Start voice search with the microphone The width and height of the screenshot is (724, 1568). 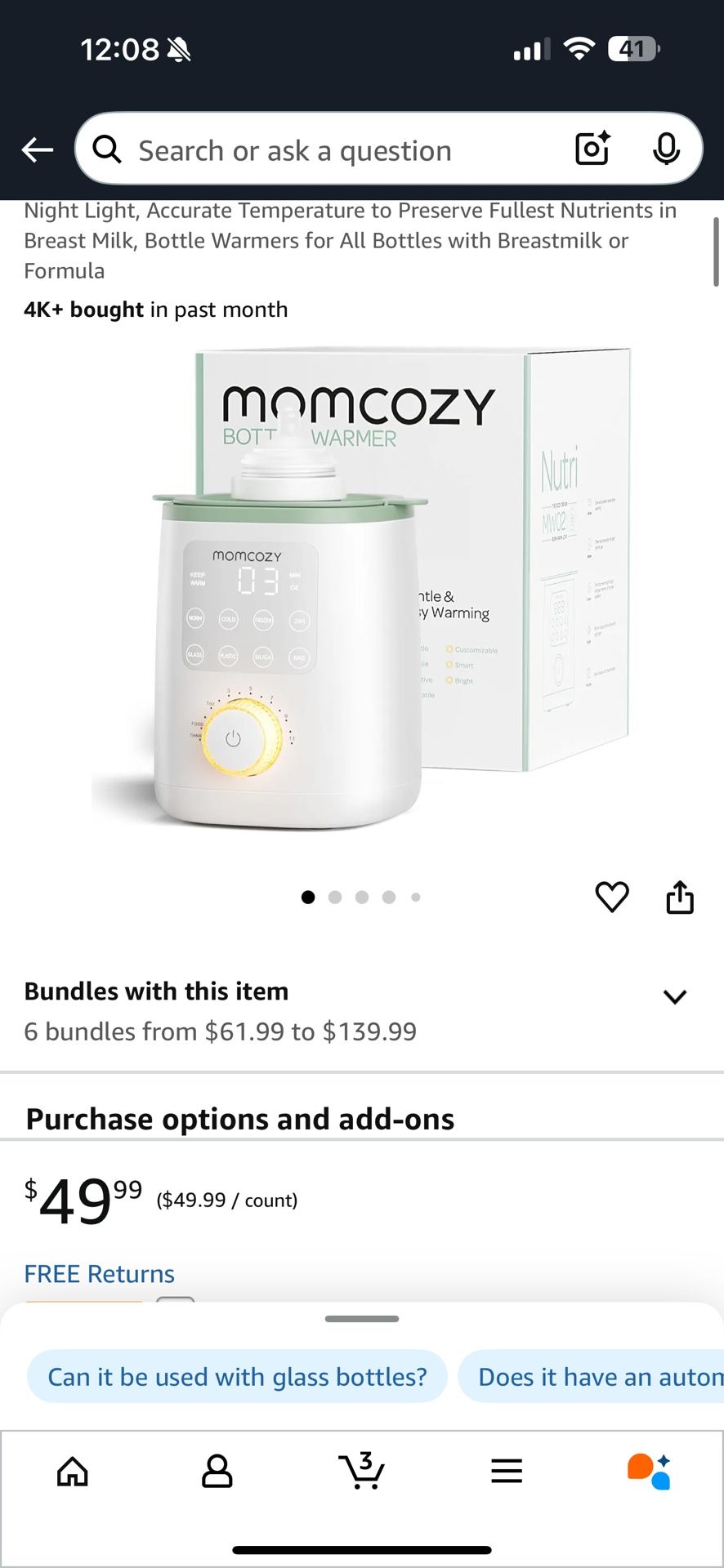click(x=666, y=149)
